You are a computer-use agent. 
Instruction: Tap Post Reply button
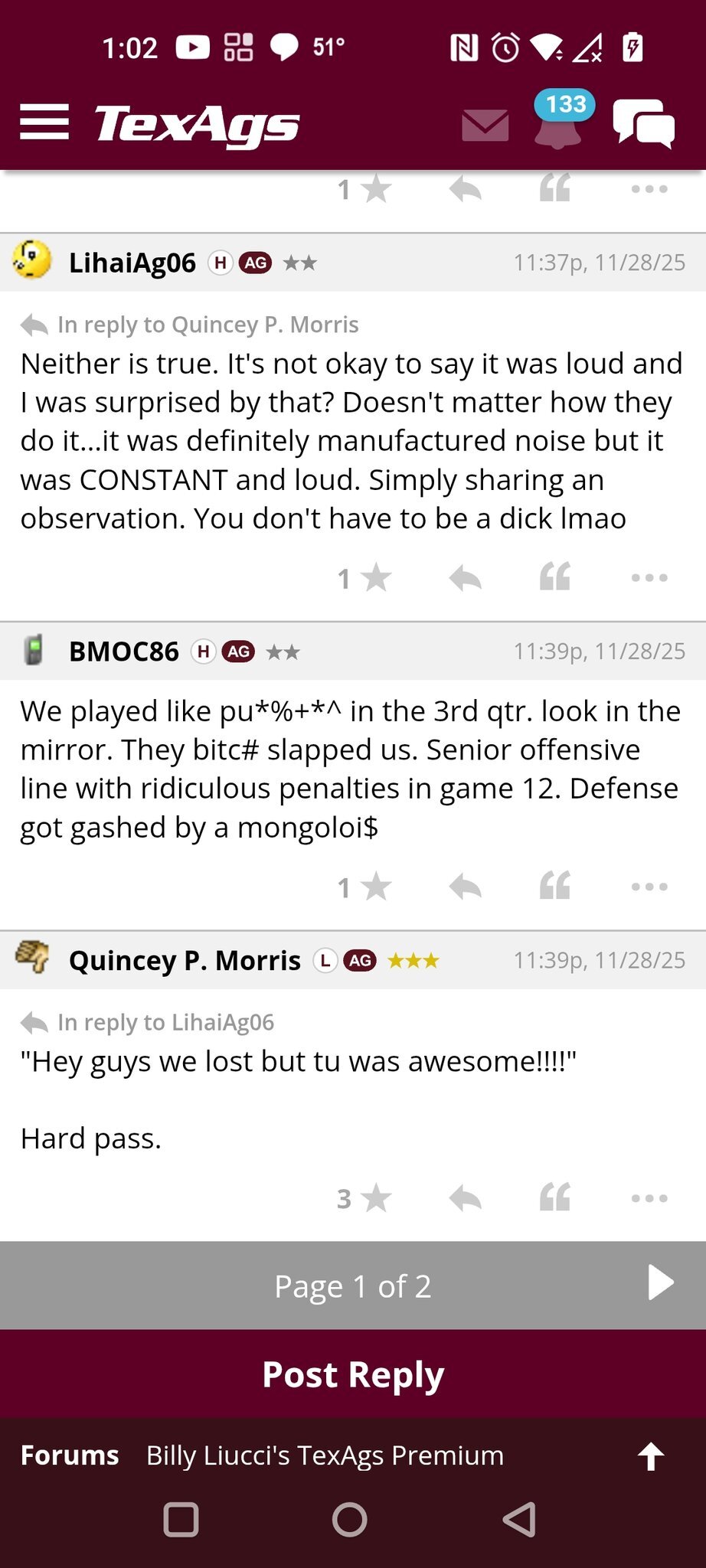353,1374
